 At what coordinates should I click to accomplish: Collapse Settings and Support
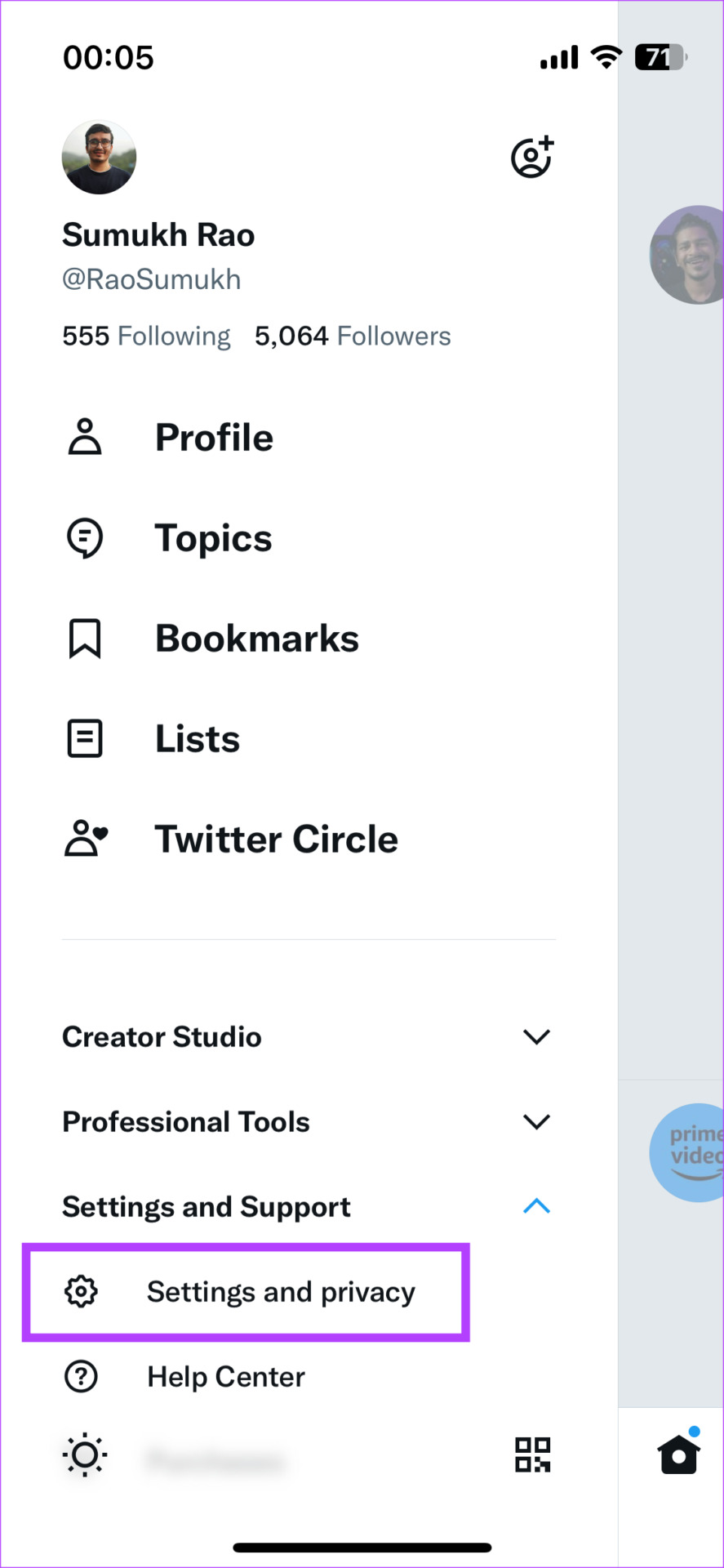point(536,1206)
